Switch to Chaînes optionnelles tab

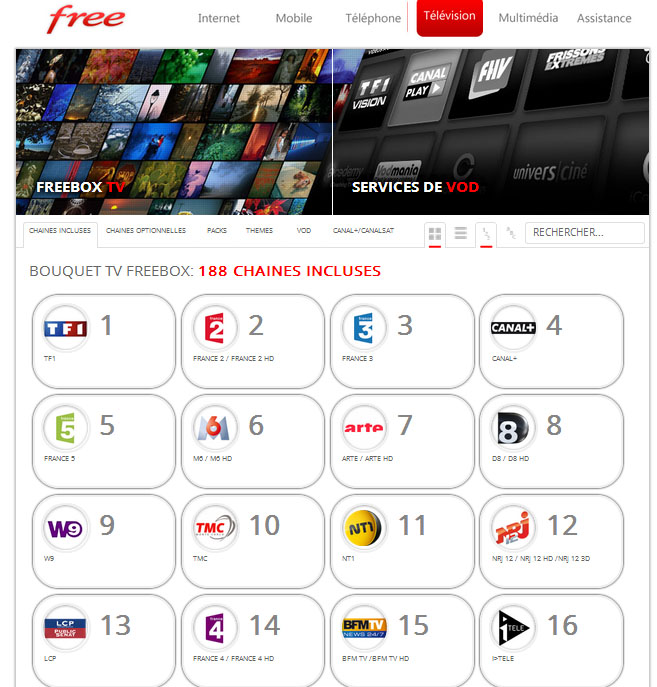click(x=146, y=231)
